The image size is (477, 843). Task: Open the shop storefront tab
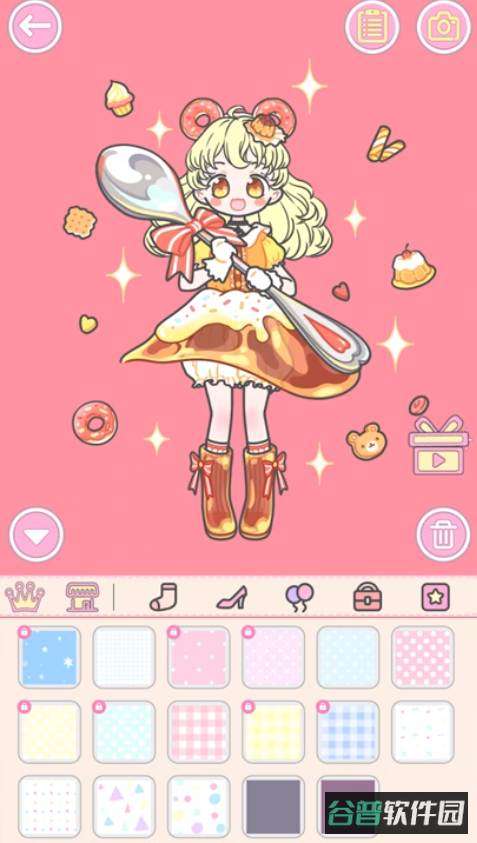coord(82,597)
